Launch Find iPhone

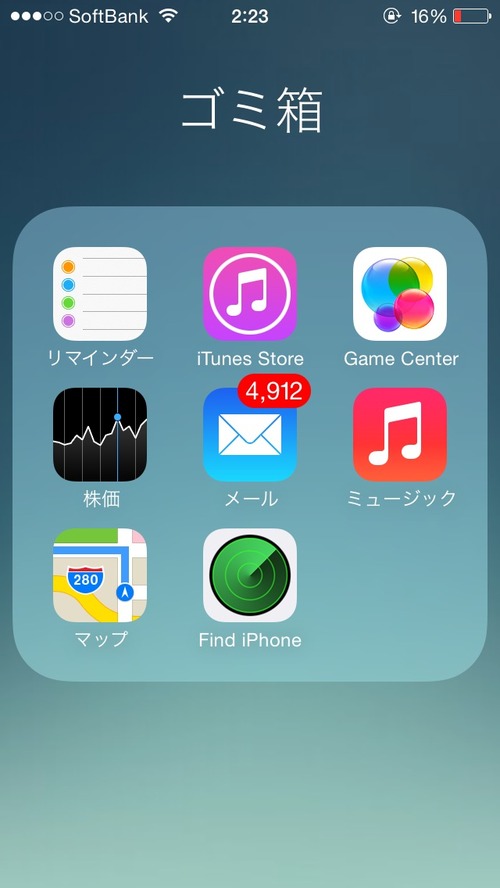pyautogui.click(x=250, y=575)
